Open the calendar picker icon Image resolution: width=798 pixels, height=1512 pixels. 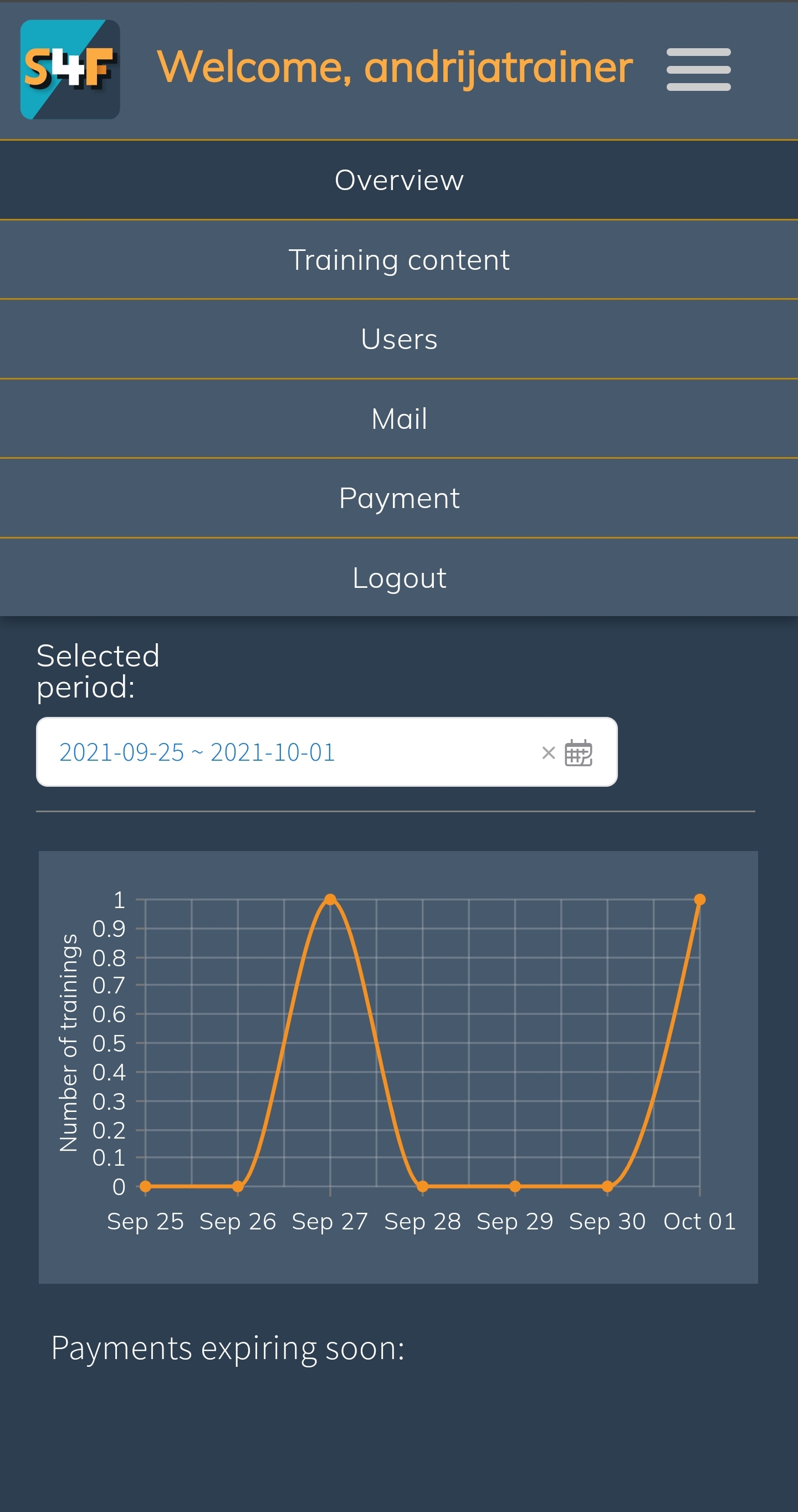tap(579, 752)
